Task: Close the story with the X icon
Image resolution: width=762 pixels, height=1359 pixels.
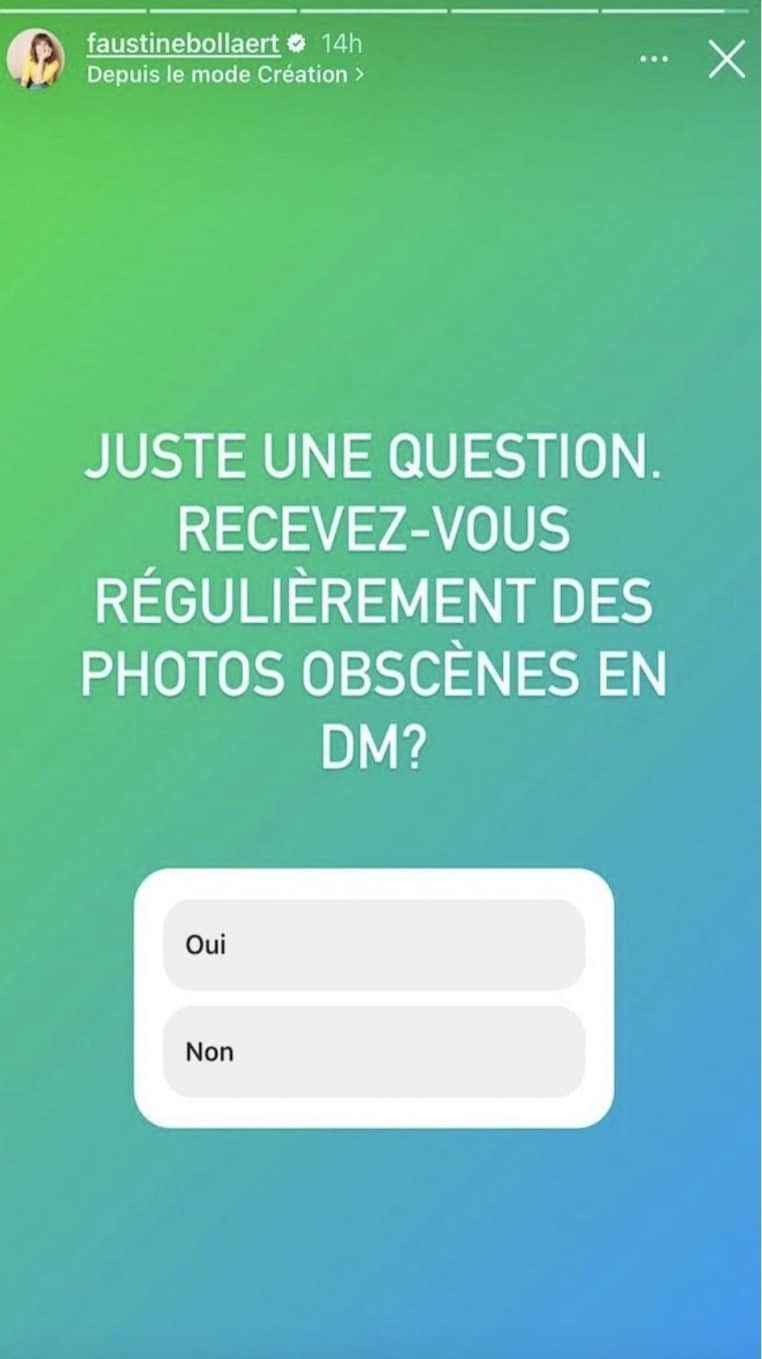Action: pos(727,58)
